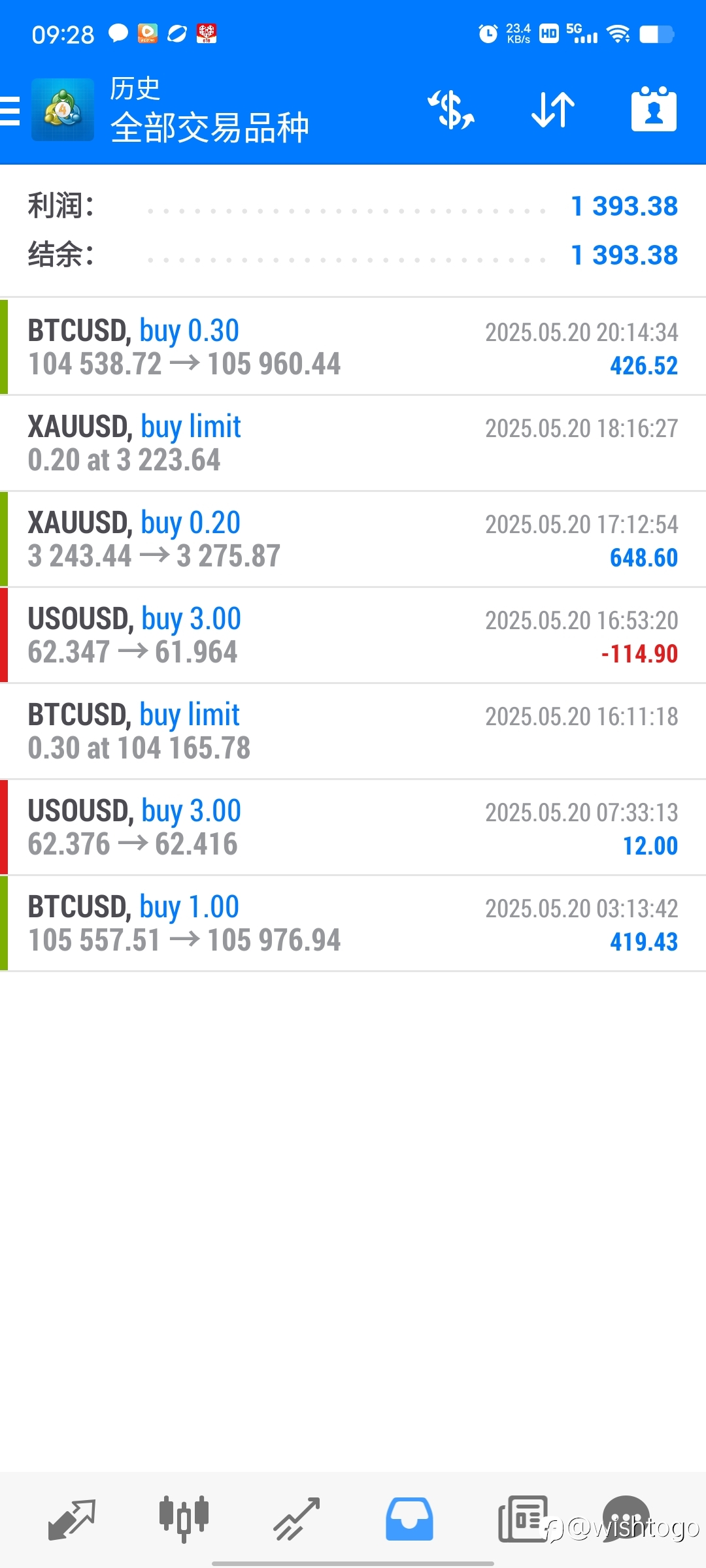706x1568 pixels.
Task: Switch to the News tab
Action: (523, 1520)
